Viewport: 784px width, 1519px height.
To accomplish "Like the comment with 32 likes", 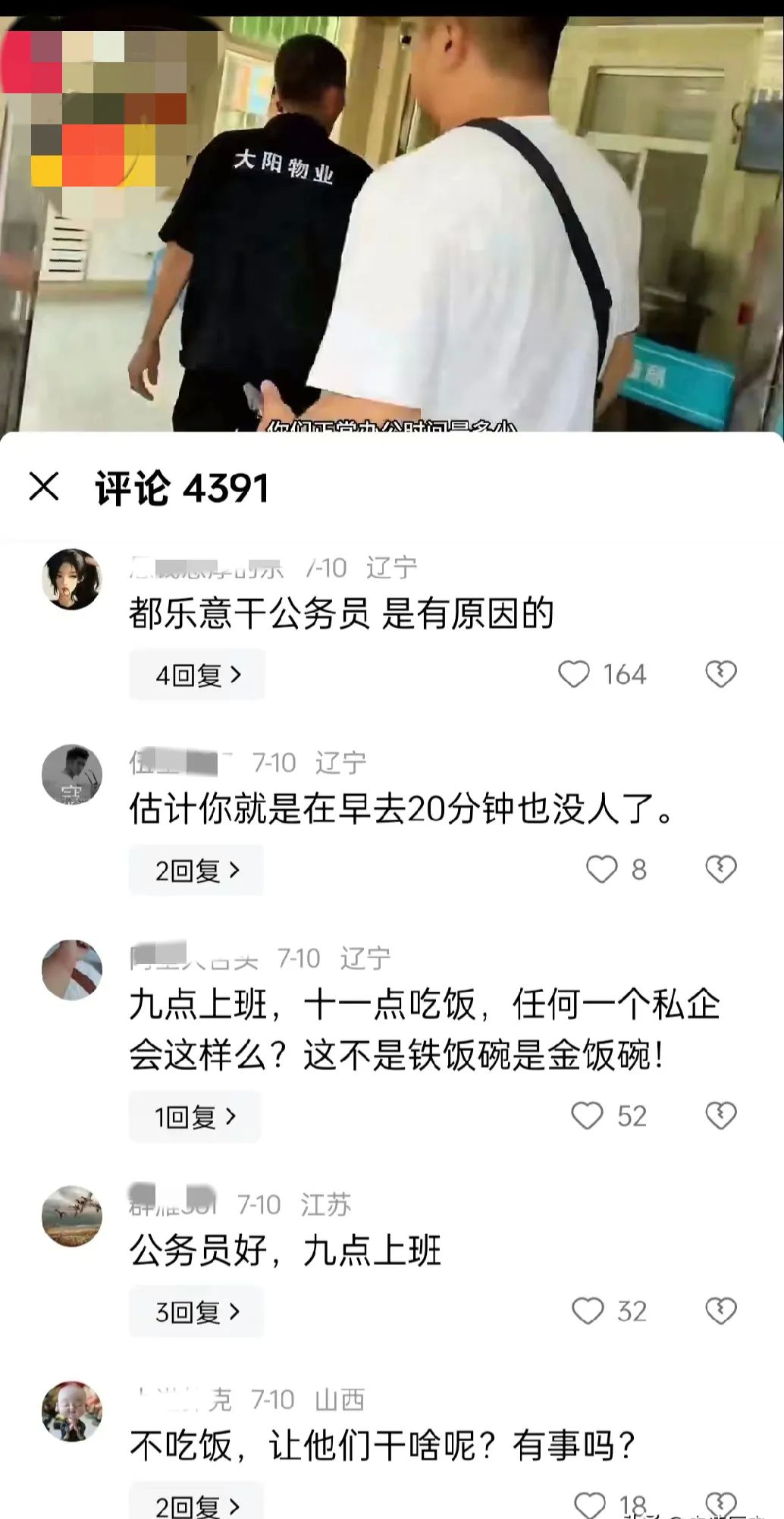I will coord(588,1310).
